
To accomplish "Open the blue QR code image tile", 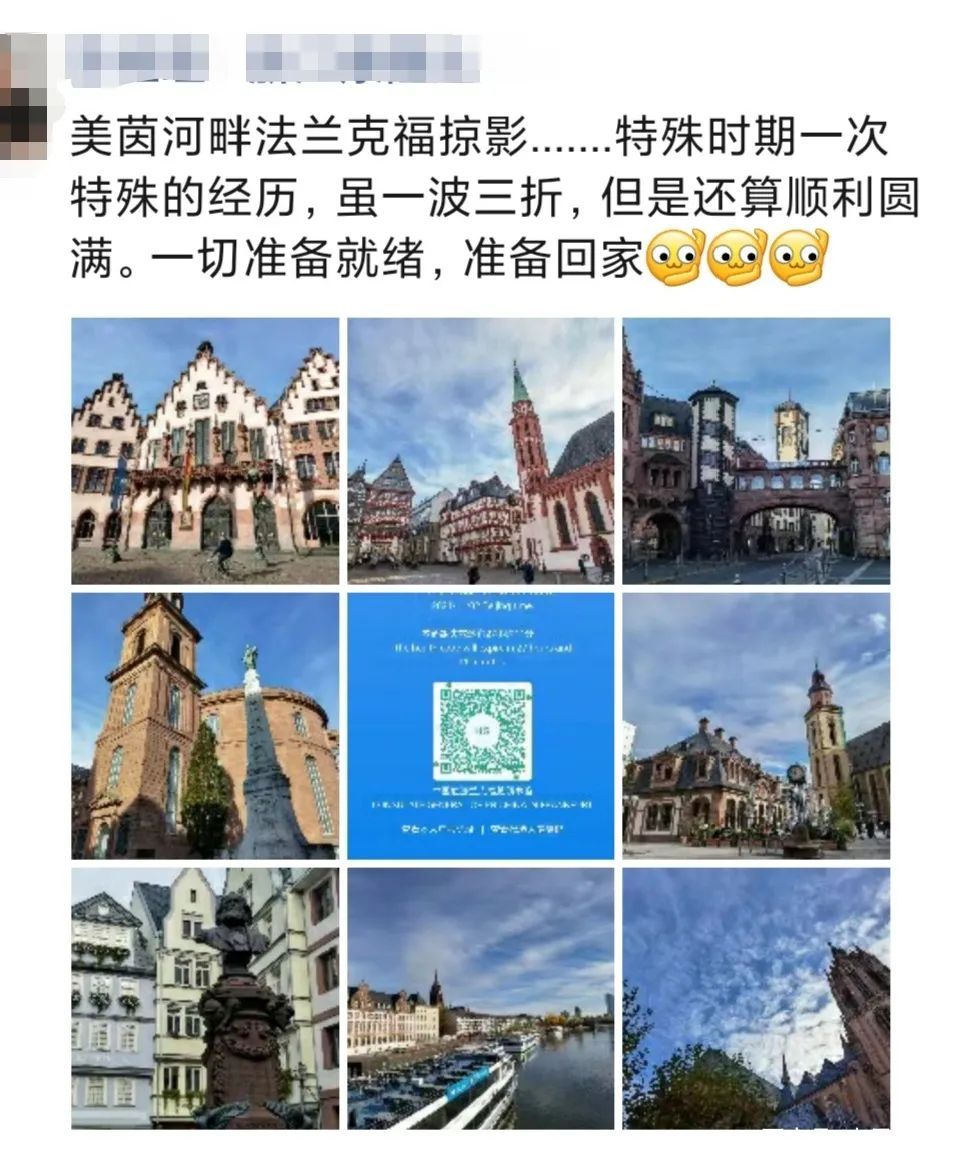I will 480,726.
